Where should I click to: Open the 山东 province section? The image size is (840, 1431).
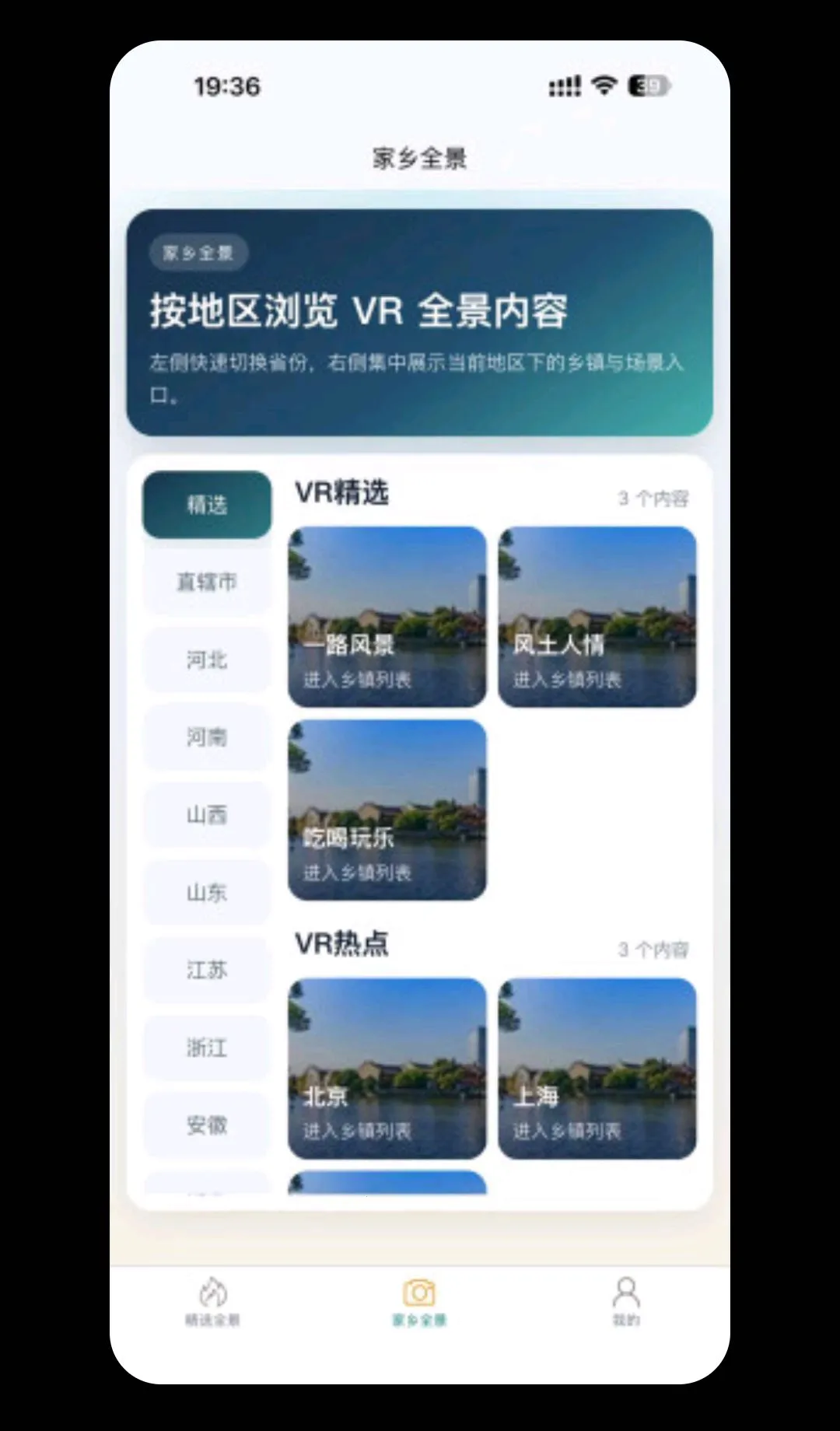(207, 892)
